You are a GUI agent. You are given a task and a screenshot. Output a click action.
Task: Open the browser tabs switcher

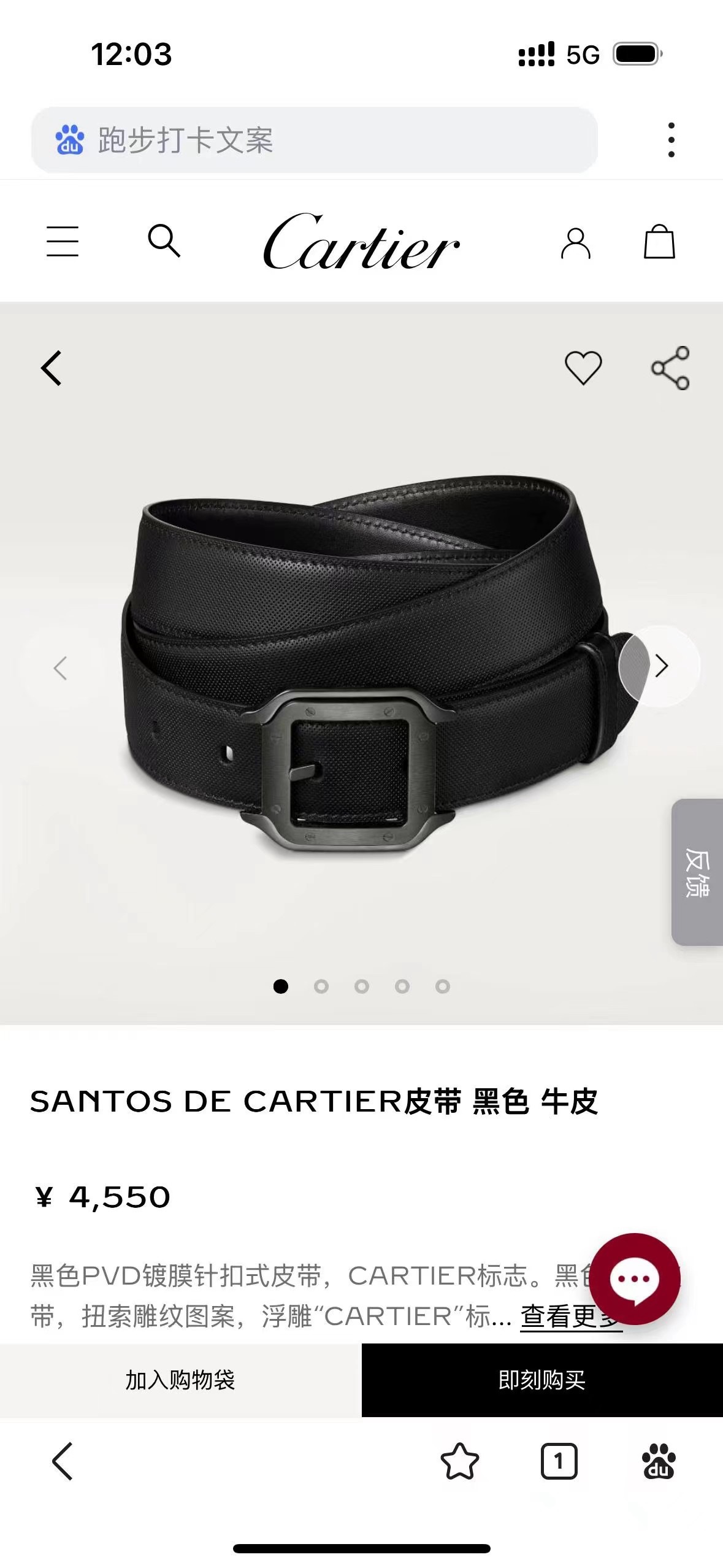(x=559, y=1461)
